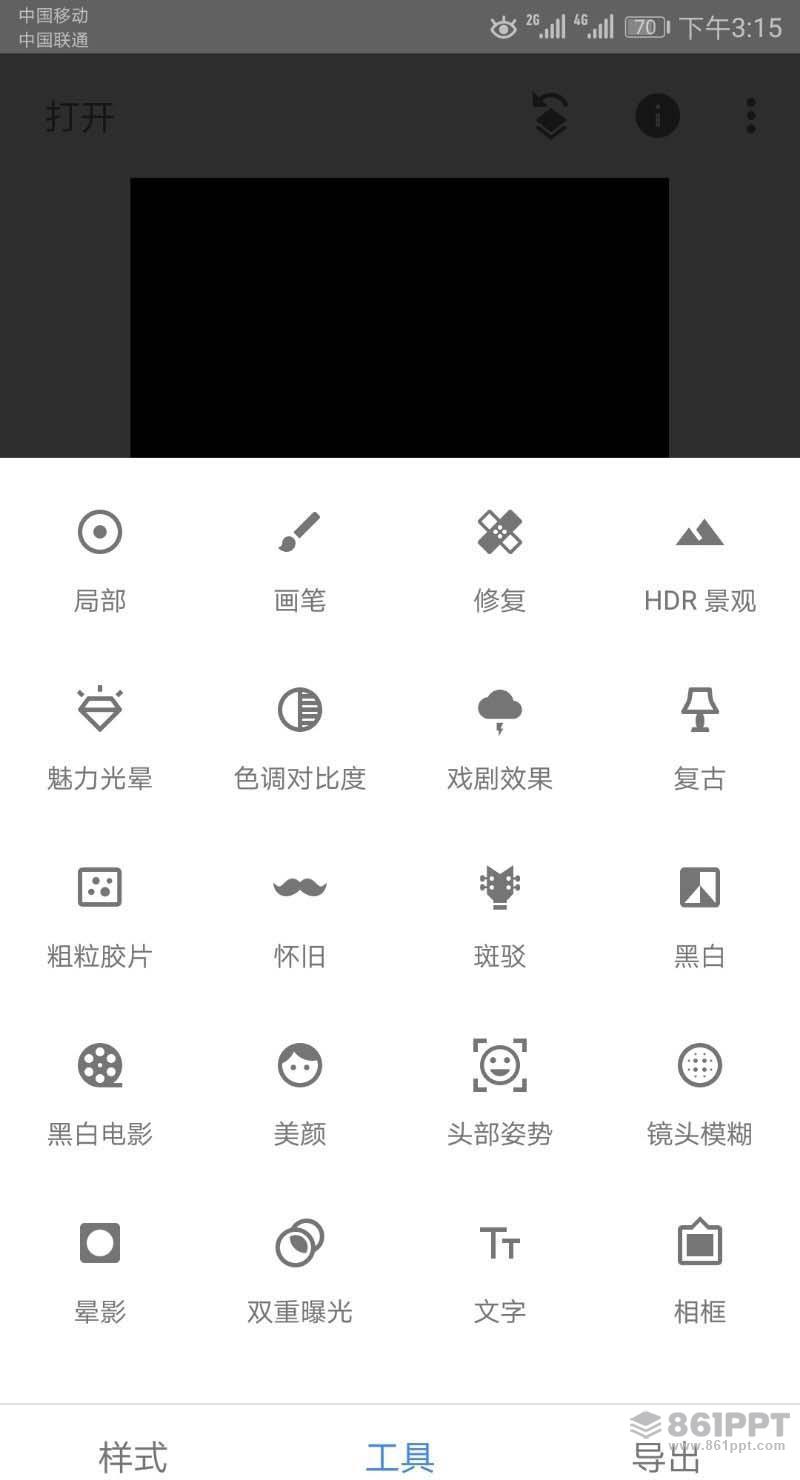Add text with 文字 tool
Viewport: 800px width, 1480px height.
pyautogui.click(x=500, y=1272)
